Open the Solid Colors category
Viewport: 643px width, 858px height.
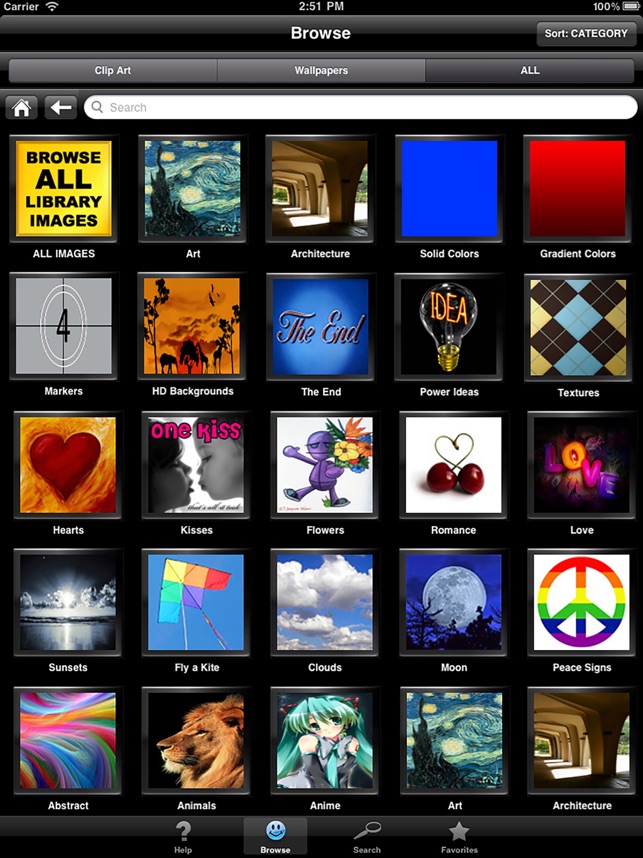pyautogui.click(x=449, y=189)
